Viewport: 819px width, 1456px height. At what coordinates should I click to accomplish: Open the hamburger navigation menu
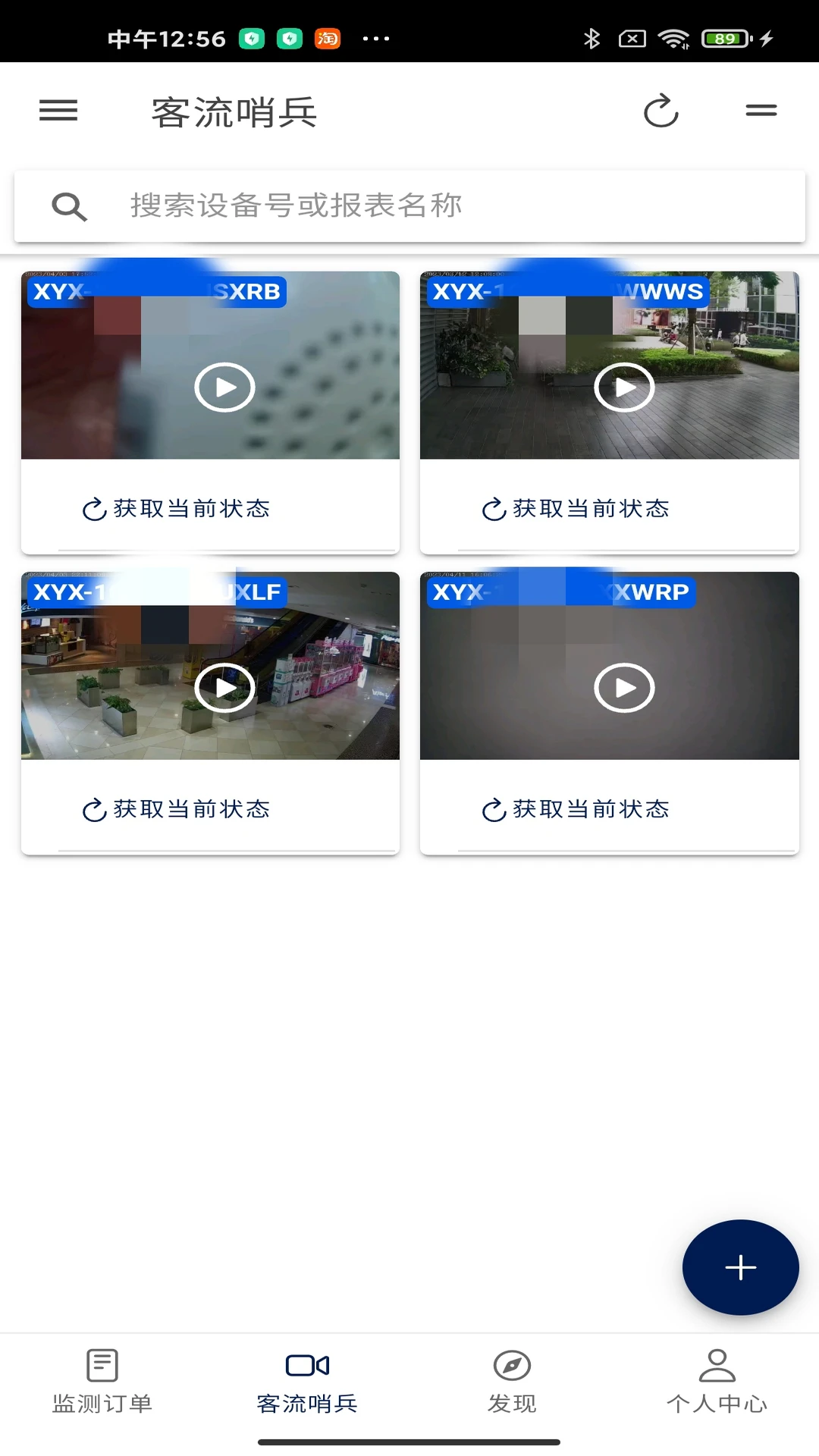[58, 111]
